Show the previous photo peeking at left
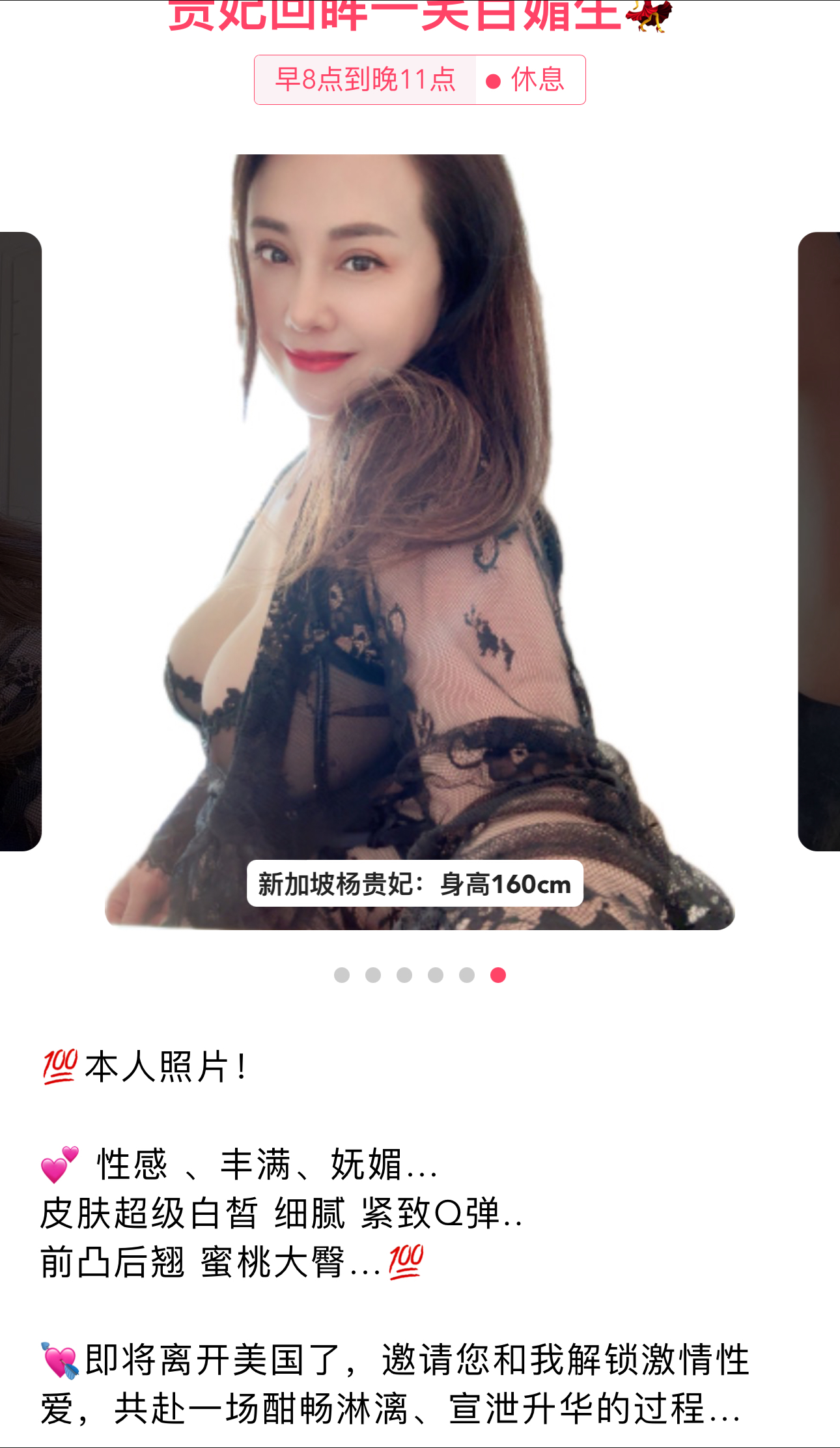The image size is (840, 1448). tap(20, 541)
